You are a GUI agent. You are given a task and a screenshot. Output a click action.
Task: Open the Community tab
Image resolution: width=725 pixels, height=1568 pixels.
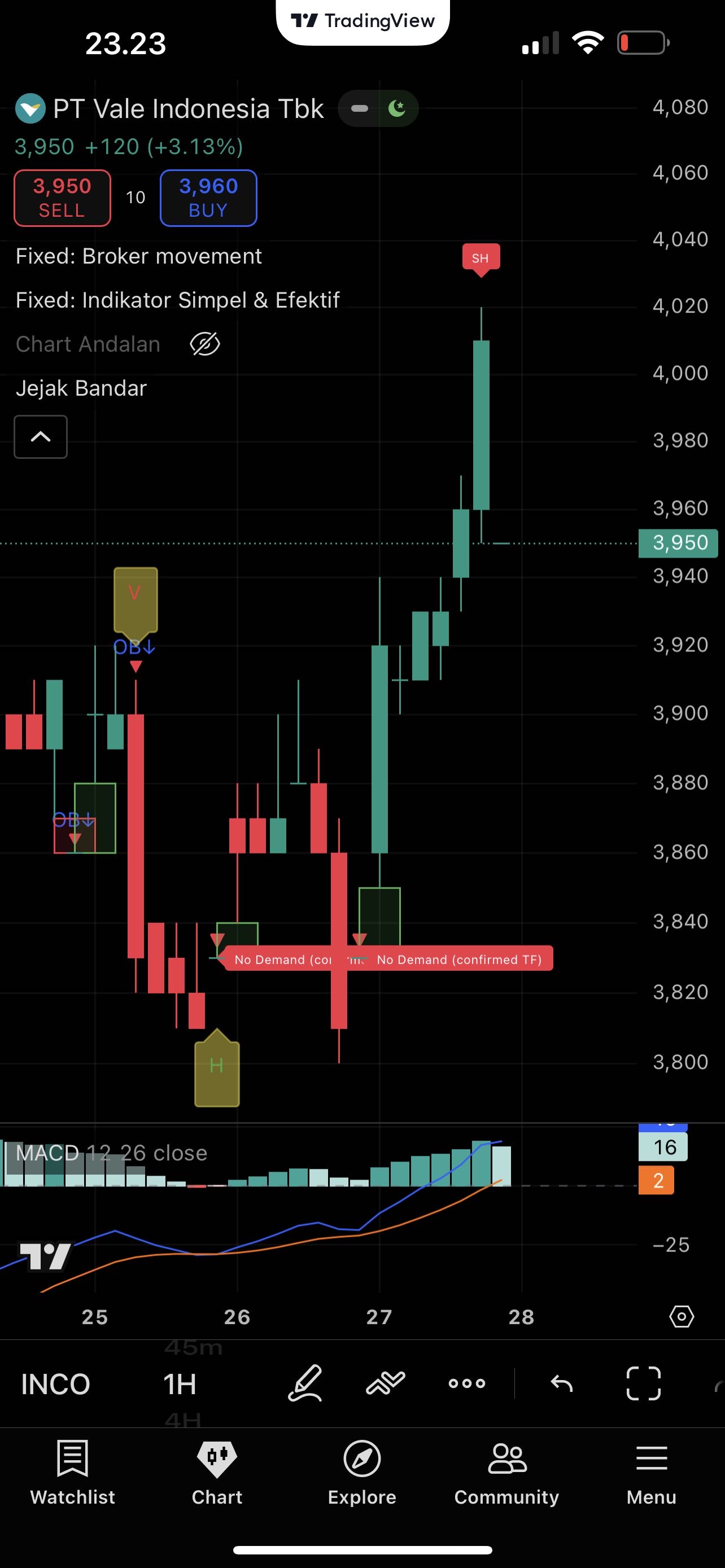coord(506,1472)
